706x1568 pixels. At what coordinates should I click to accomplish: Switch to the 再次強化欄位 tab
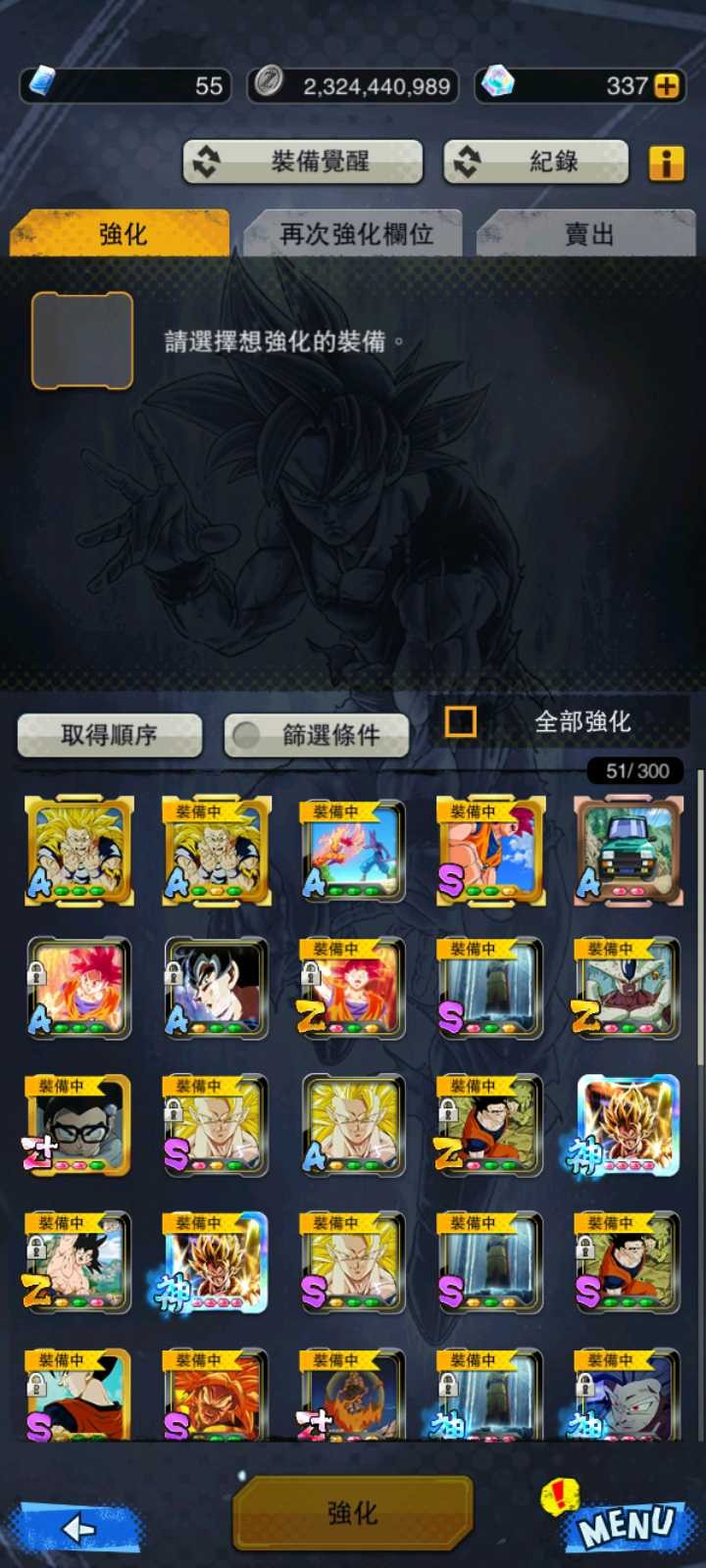tap(355, 233)
